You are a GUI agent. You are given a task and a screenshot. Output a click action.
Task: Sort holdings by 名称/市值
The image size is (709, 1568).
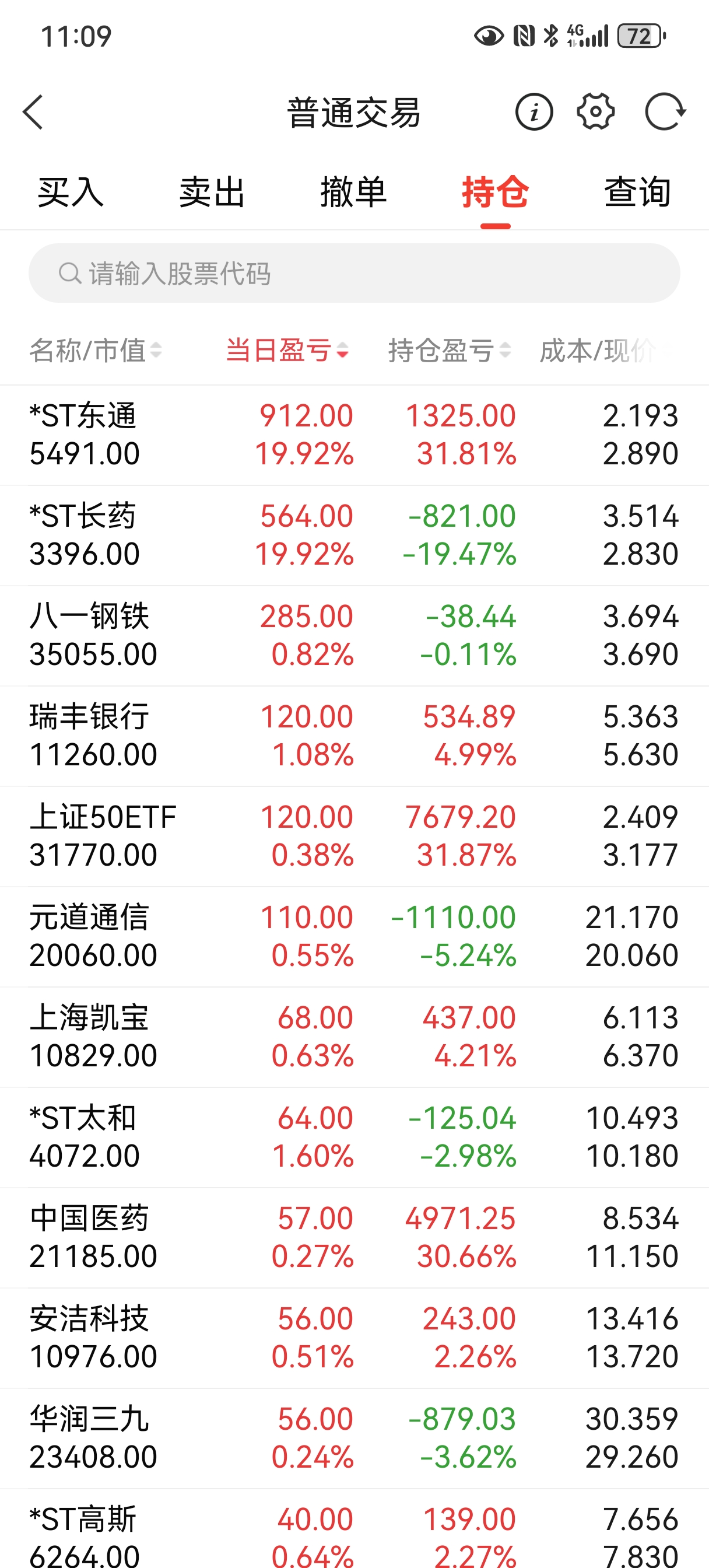96,351
